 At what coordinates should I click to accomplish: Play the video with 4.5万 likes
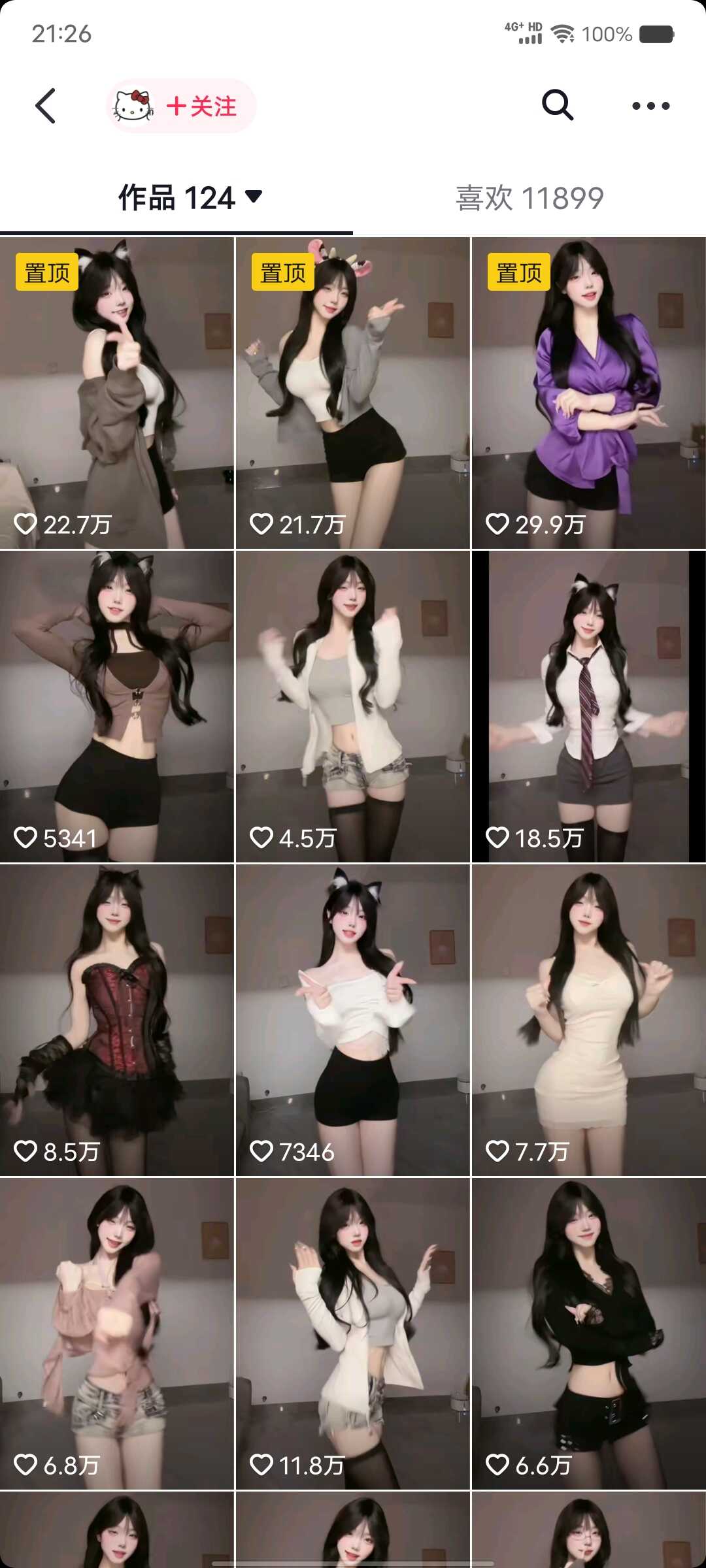point(352,706)
